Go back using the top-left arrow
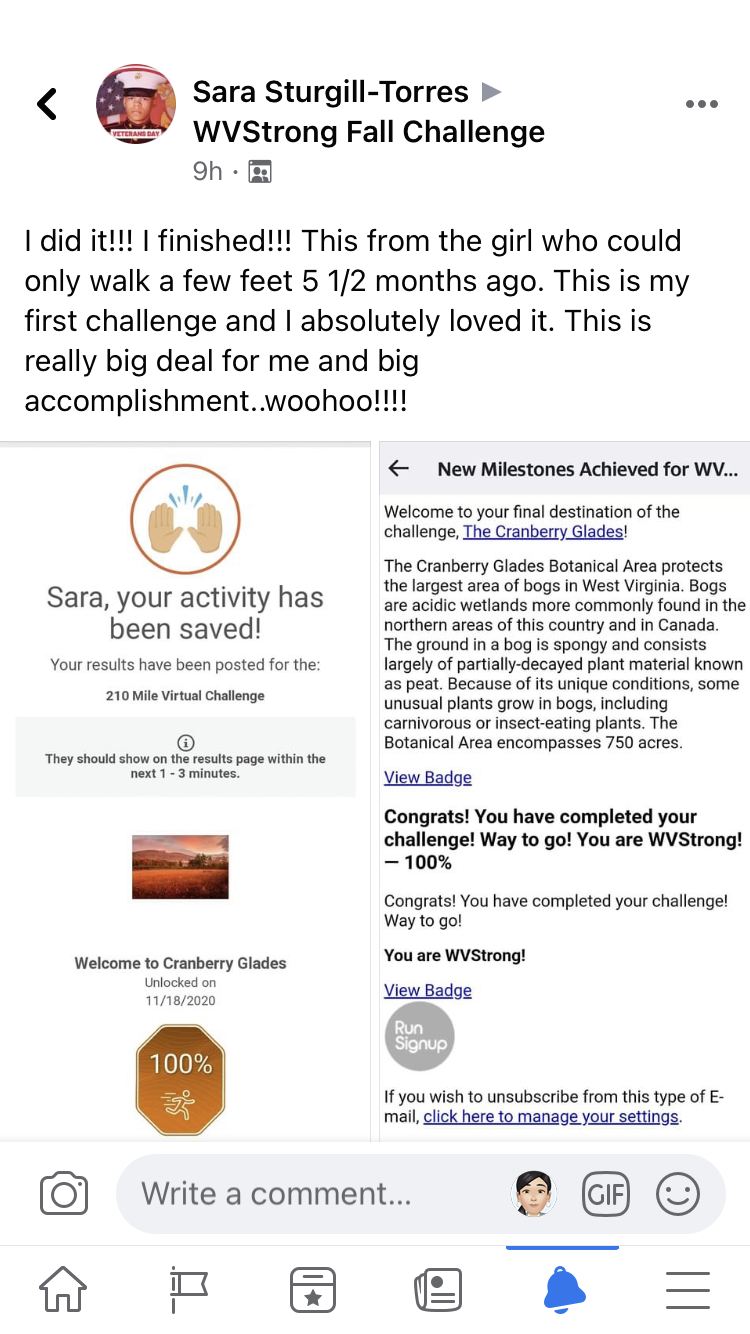The image size is (750, 1334). (x=47, y=104)
